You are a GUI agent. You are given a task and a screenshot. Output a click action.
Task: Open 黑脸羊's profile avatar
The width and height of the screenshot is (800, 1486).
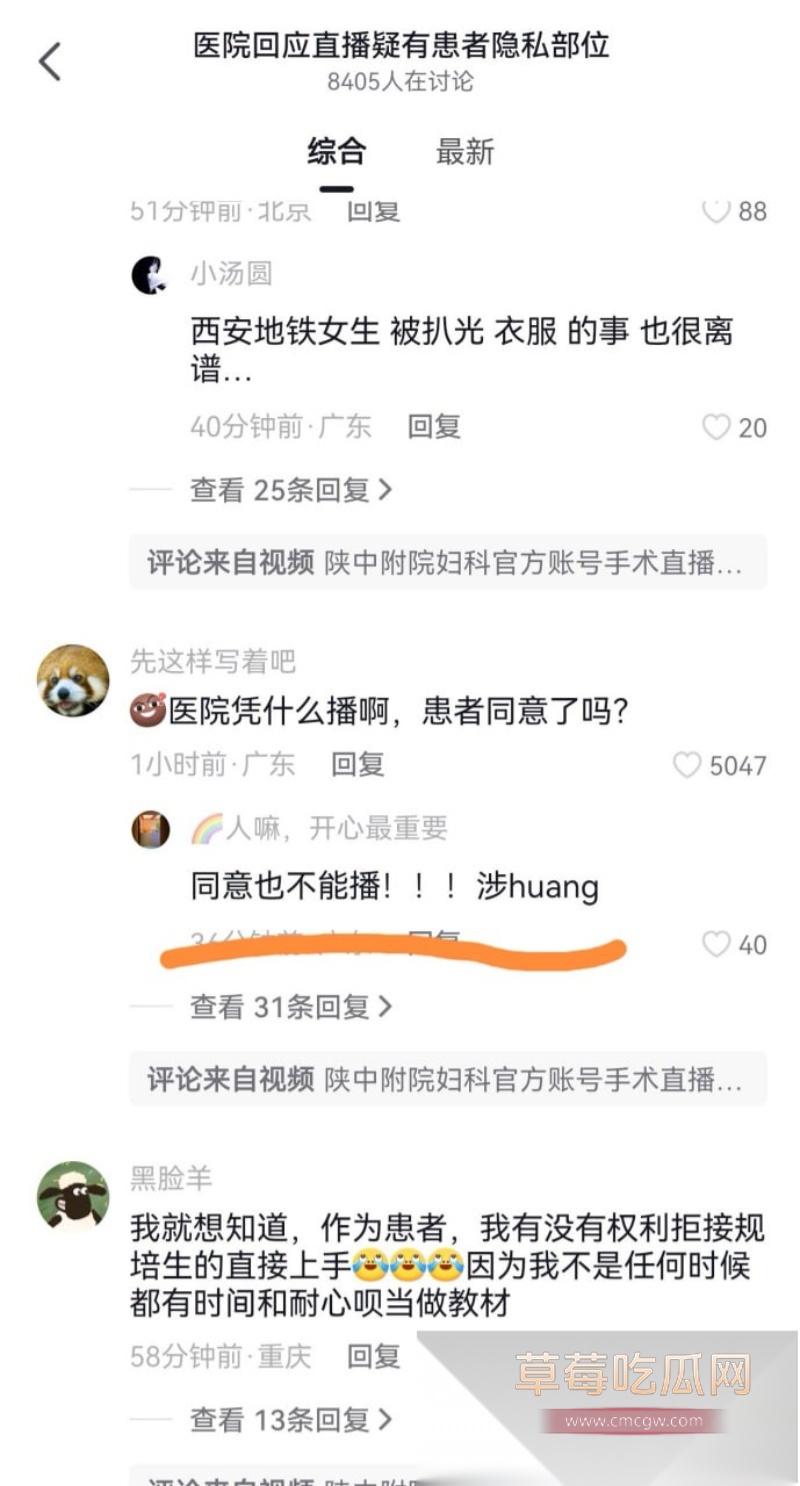(73, 1196)
